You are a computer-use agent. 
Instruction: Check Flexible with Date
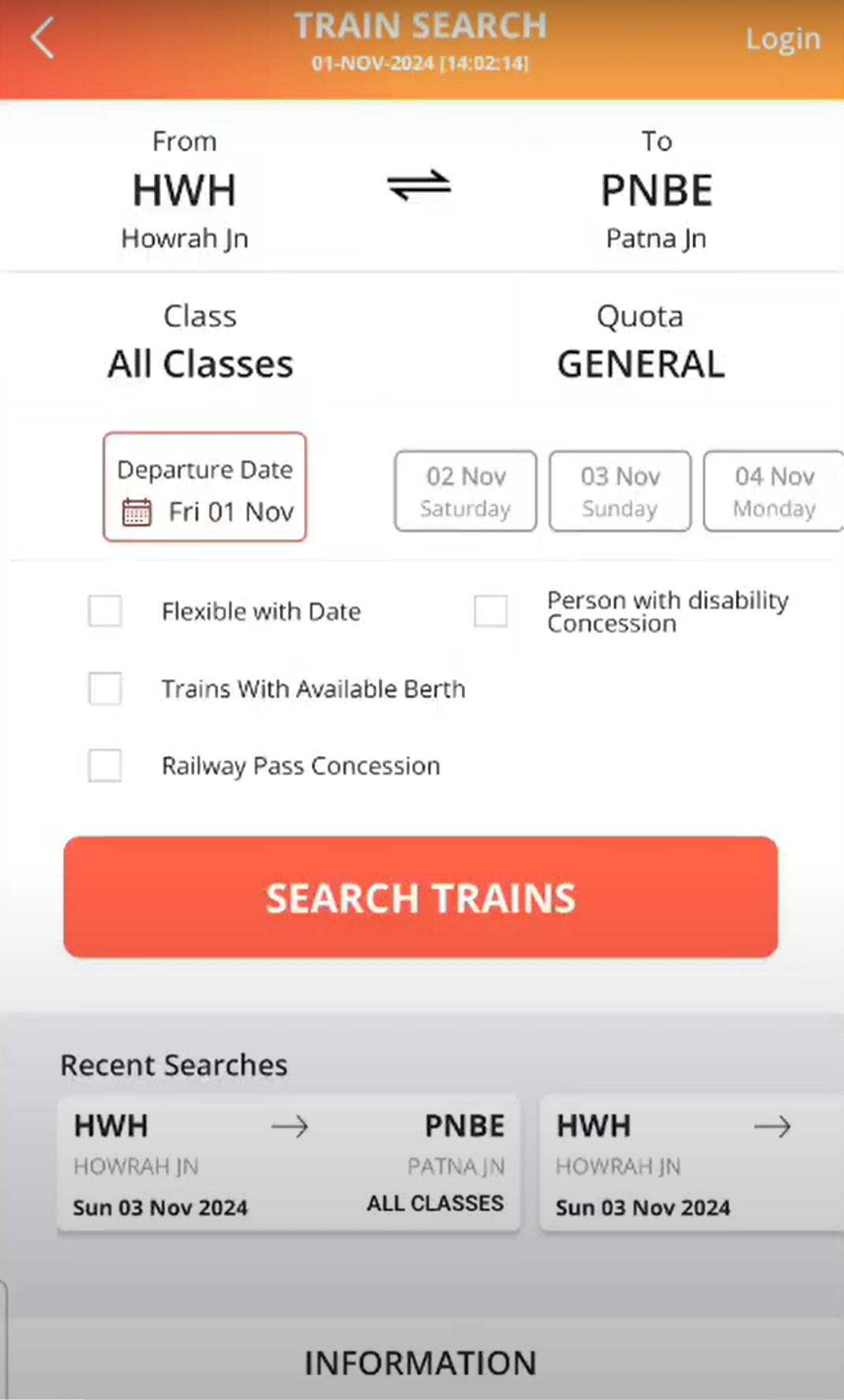tap(105, 611)
